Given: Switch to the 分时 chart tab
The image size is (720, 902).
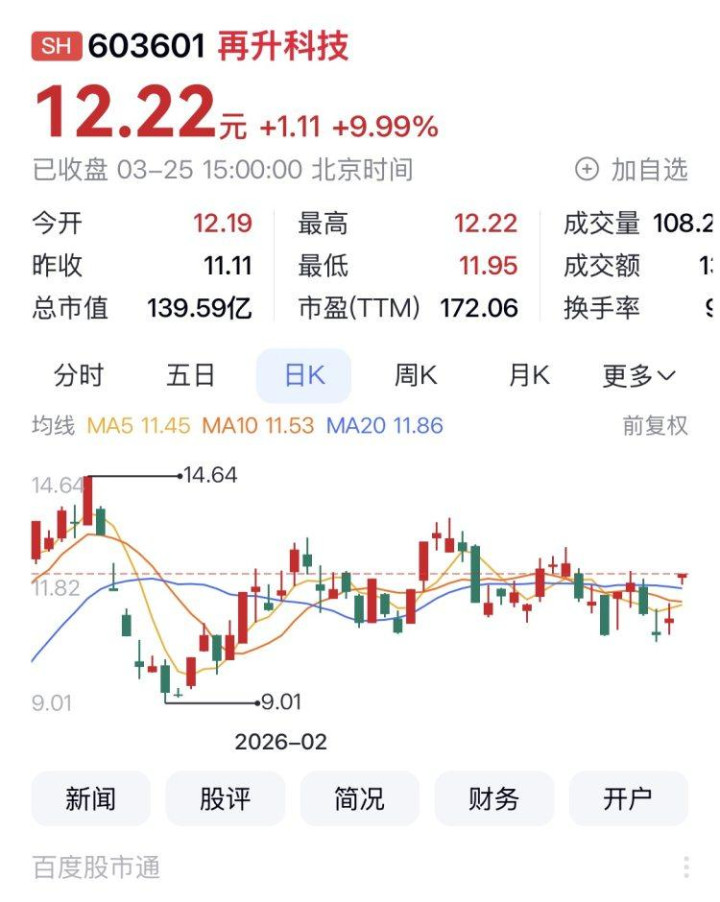Looking at the screenshot, I should 79,376.
